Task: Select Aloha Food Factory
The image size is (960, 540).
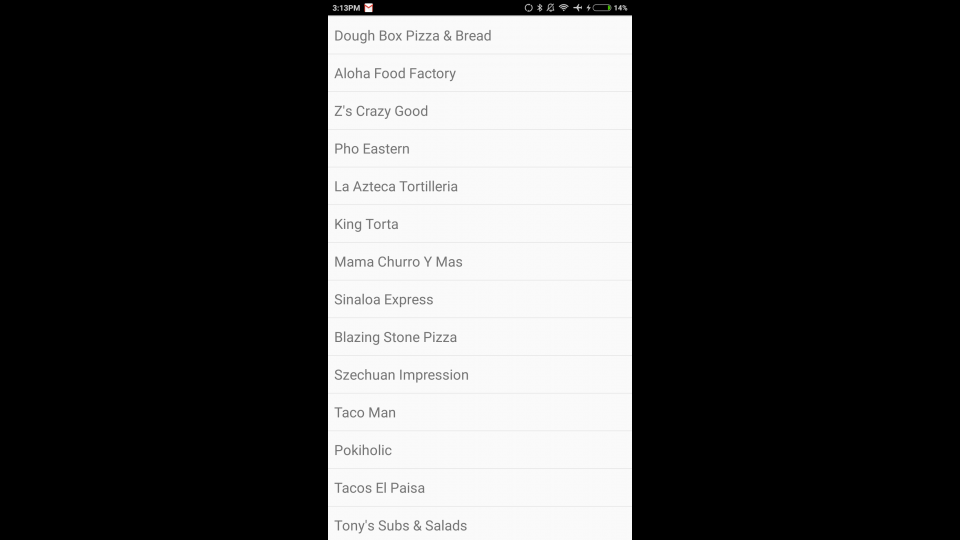Action: click(x=395, y=74)
